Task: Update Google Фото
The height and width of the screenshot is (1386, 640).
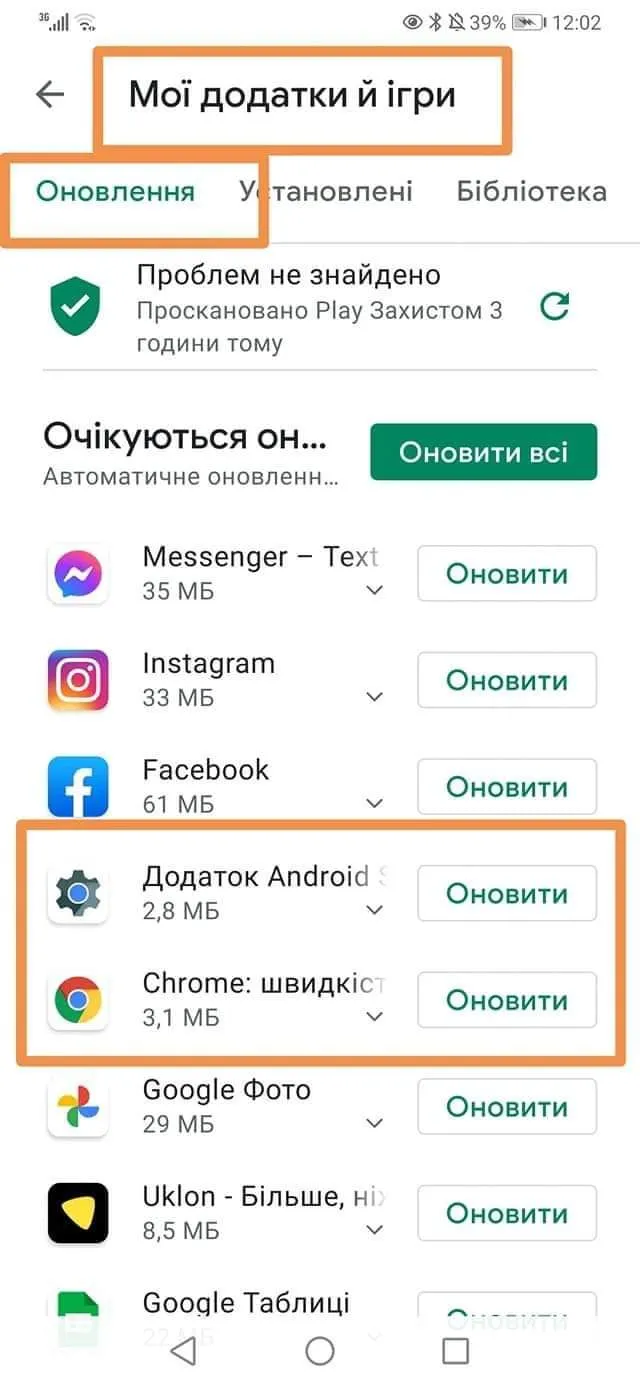Action: pyautogui.click(x=507, y=1107)
